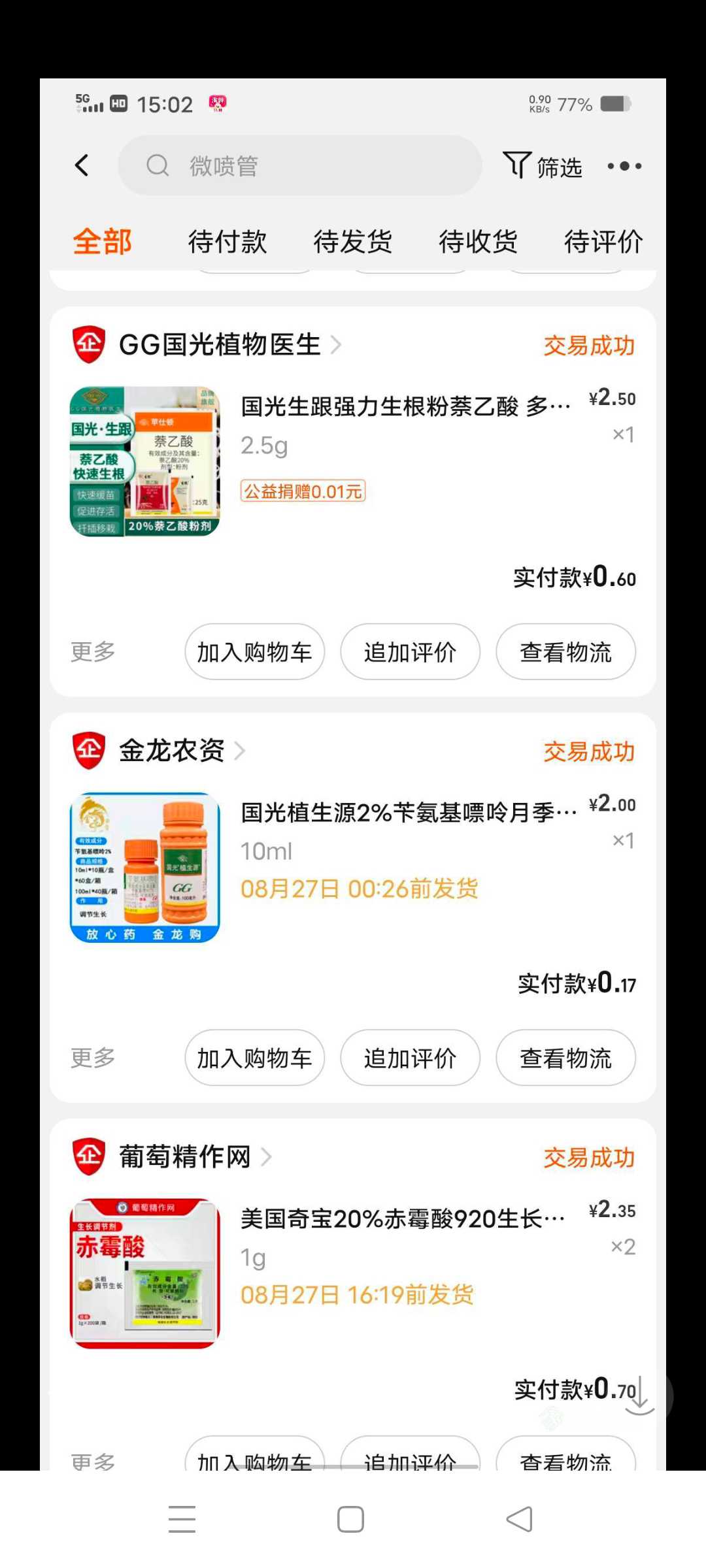Image resolution: width=706 pixels, height=1568 pixels.
Task: Go back using the top-left arrow
Action: [x=82, y=166]
